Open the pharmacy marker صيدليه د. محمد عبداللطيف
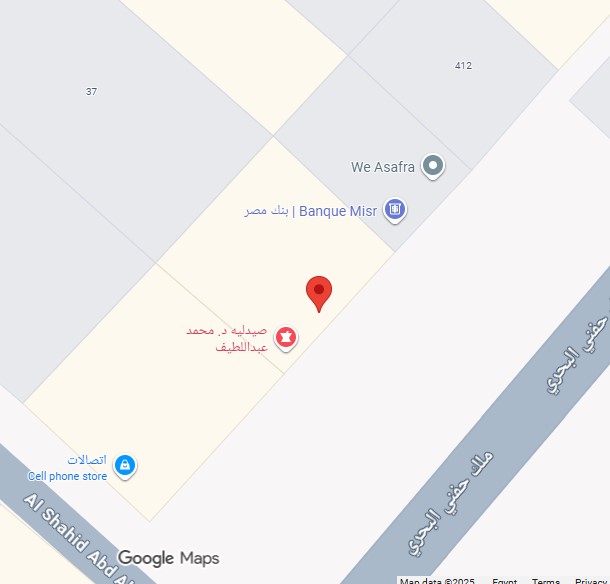This screenshot has height=584, width=610. coord(287,339)
